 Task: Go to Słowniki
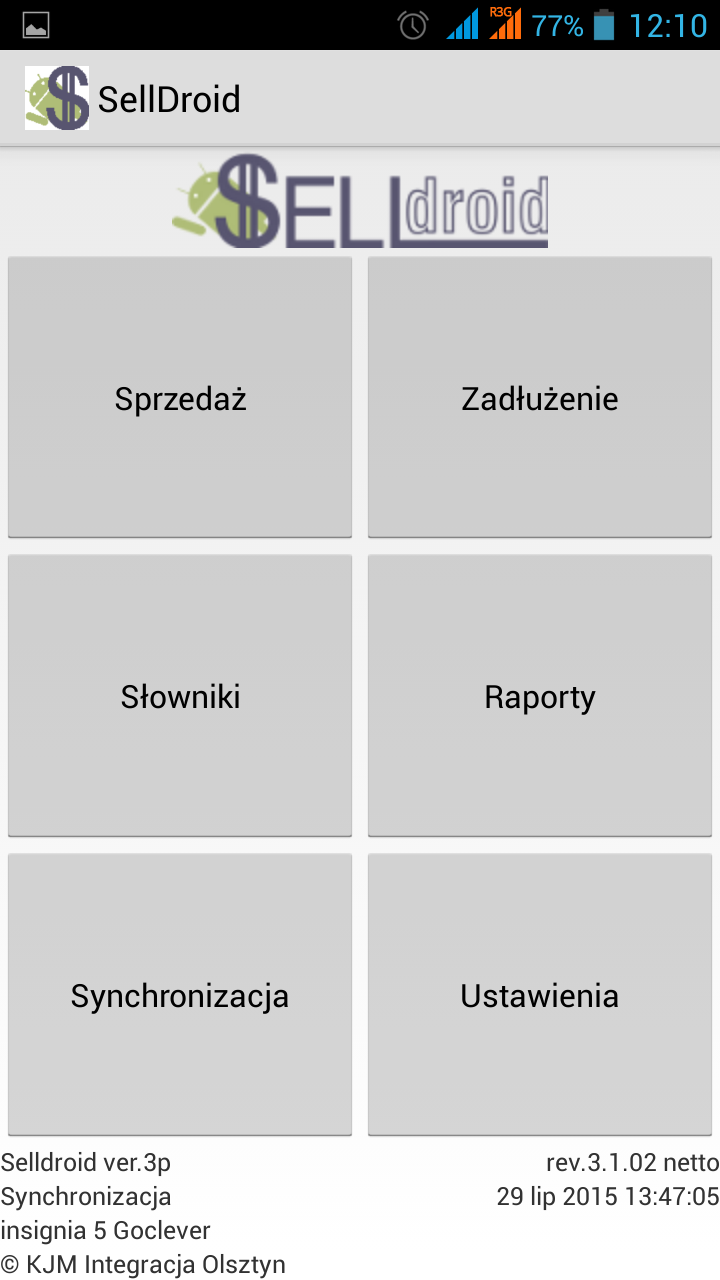point(180,695)
